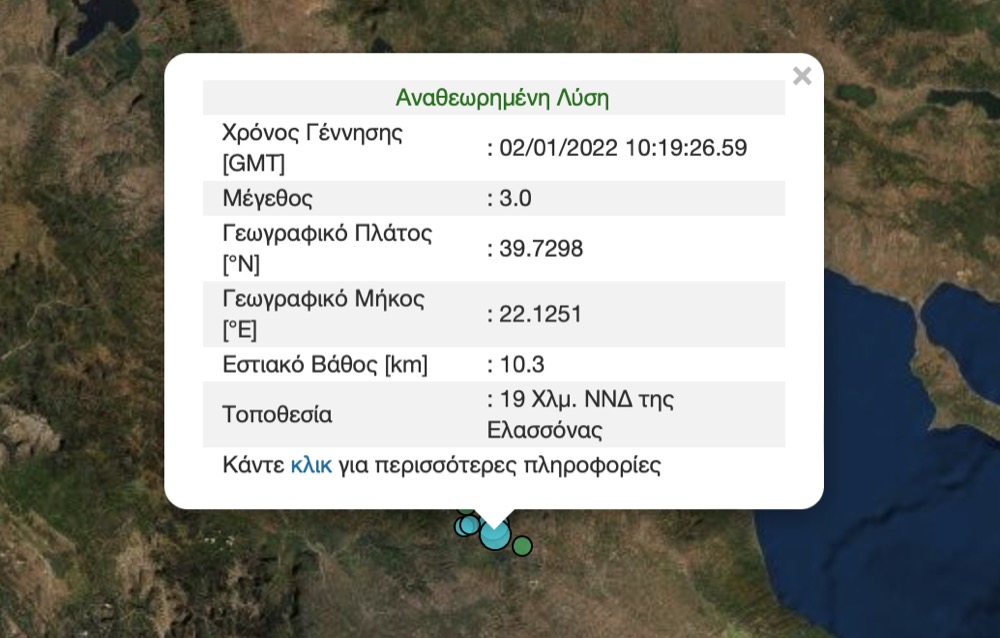Select the green earthquake marker on the map

click(522, 545)
